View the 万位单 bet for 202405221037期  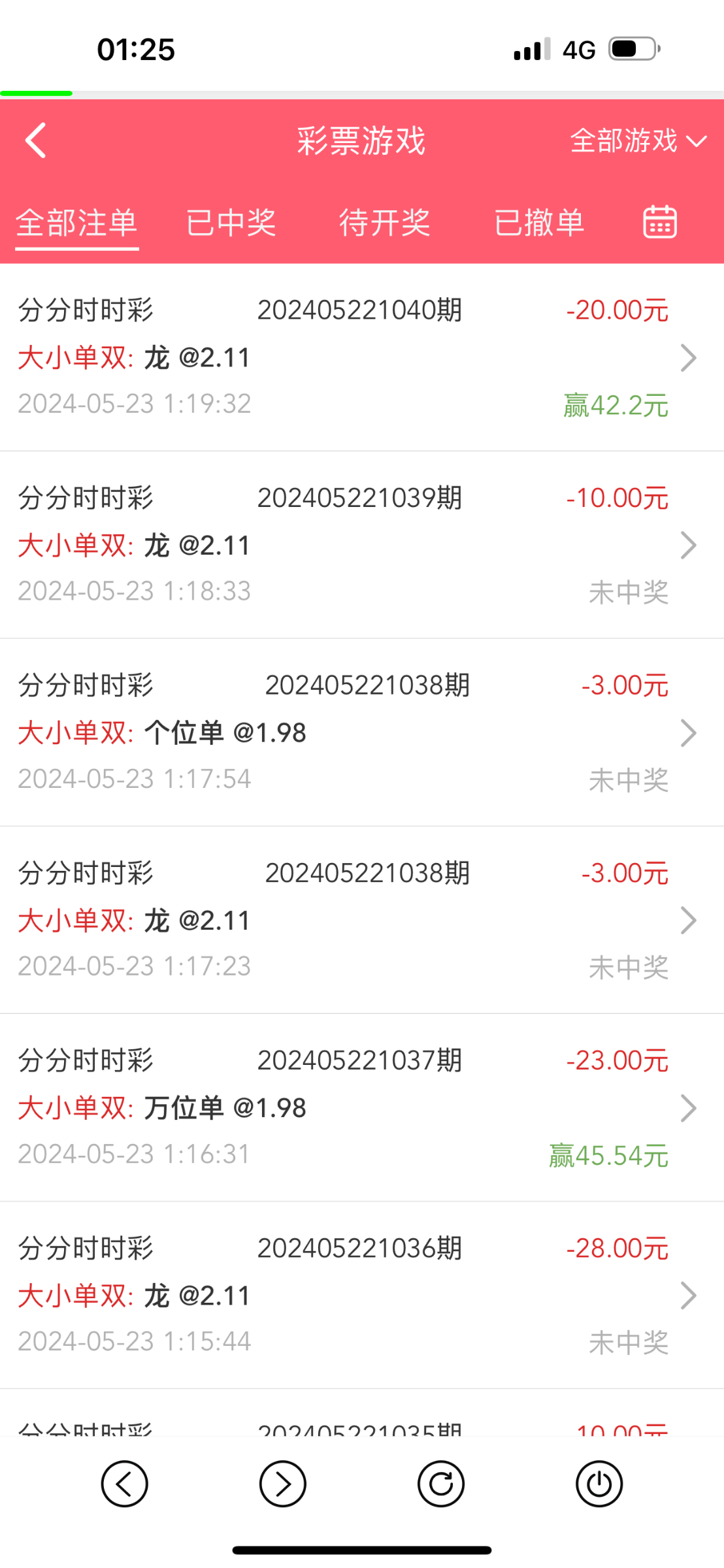tap(361, 1107)
